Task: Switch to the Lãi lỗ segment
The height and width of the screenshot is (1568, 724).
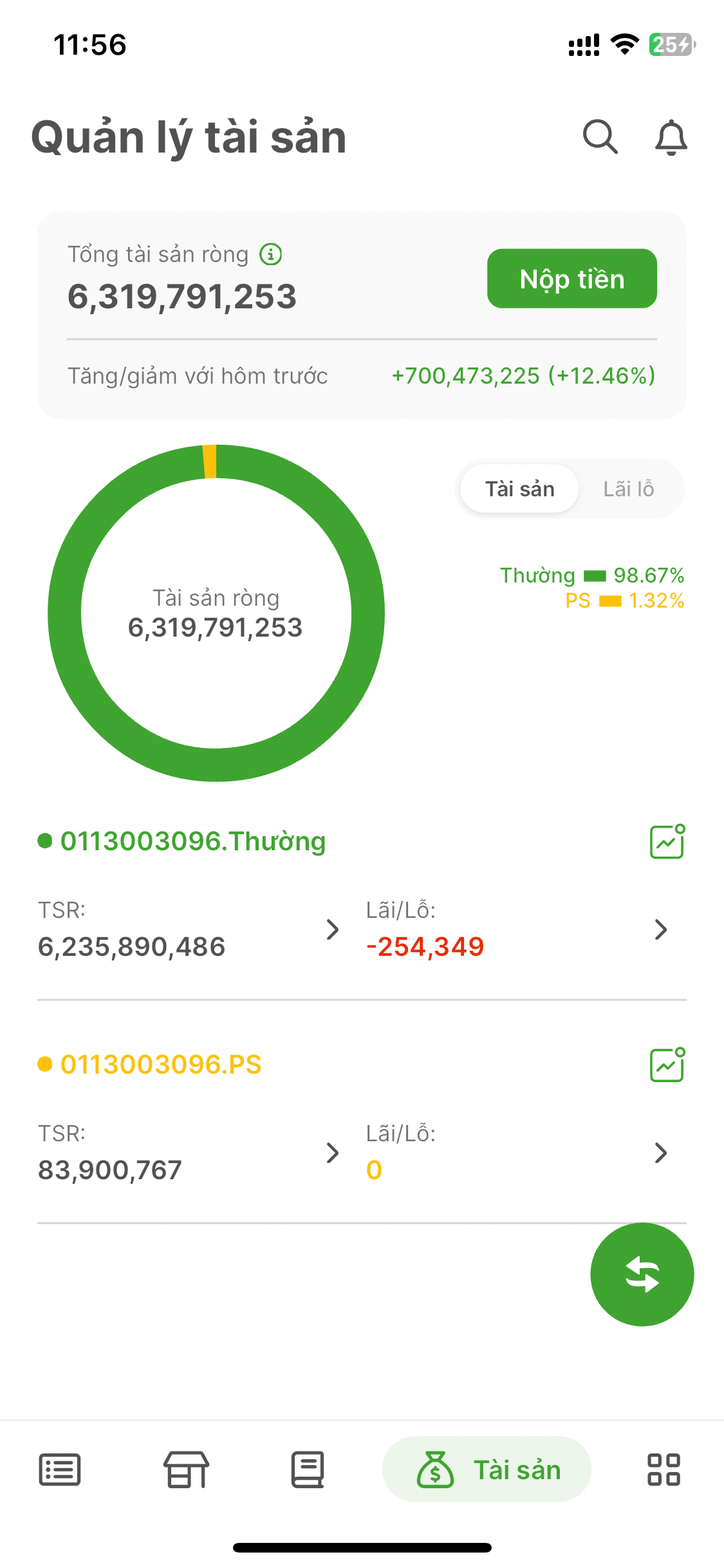Action: [628, 489]
